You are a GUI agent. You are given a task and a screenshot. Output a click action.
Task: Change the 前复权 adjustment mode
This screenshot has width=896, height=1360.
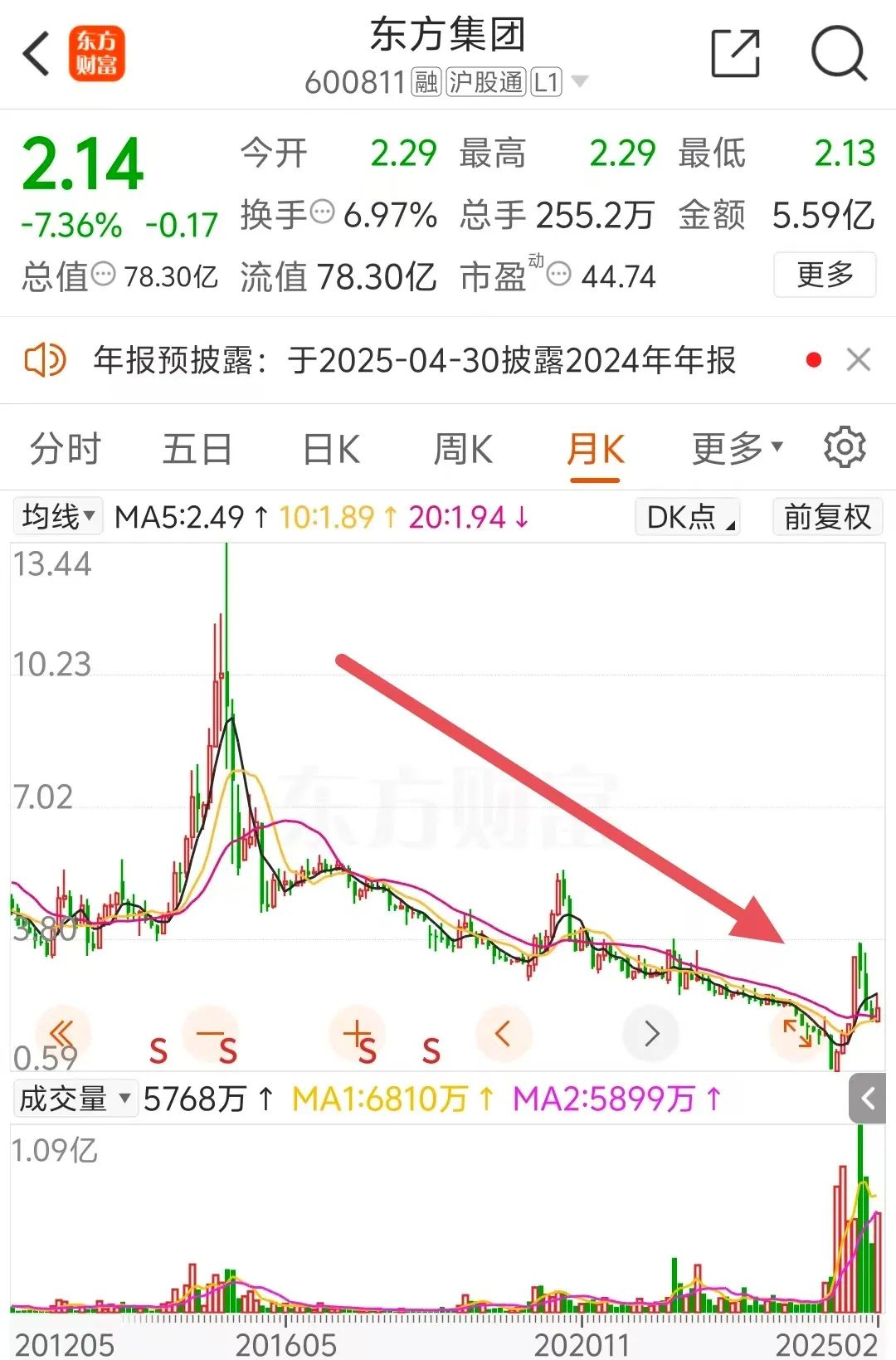827,517
